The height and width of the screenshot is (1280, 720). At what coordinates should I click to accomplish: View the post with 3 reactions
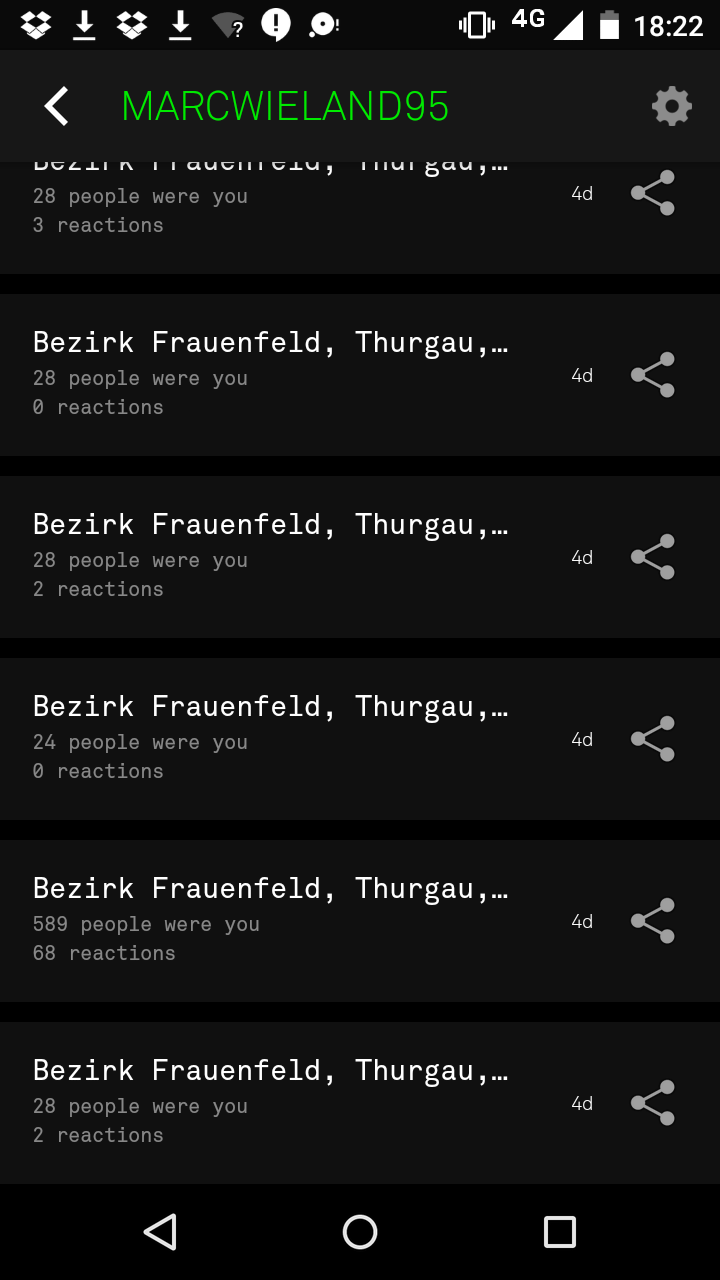[270, 210]
